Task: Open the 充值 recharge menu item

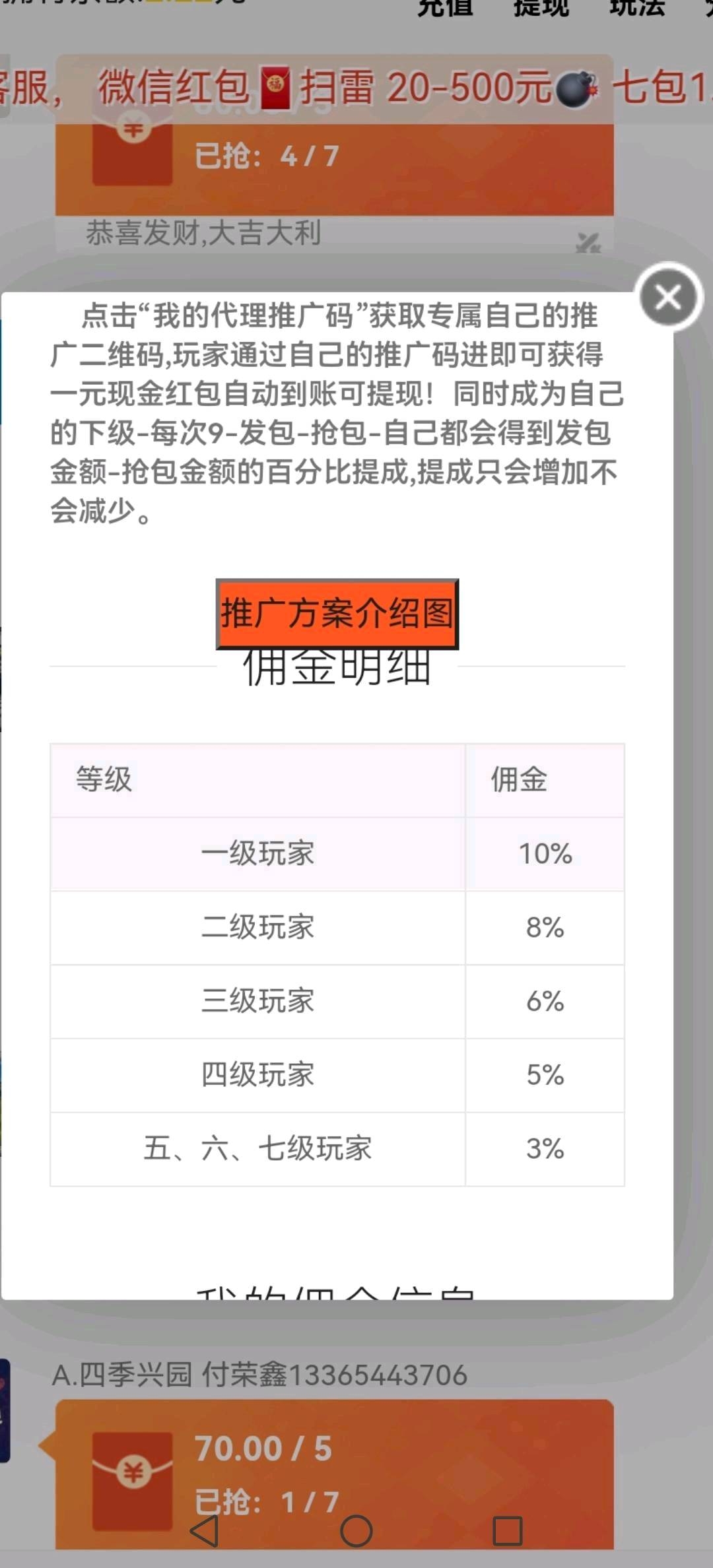Action: point(444,8)
